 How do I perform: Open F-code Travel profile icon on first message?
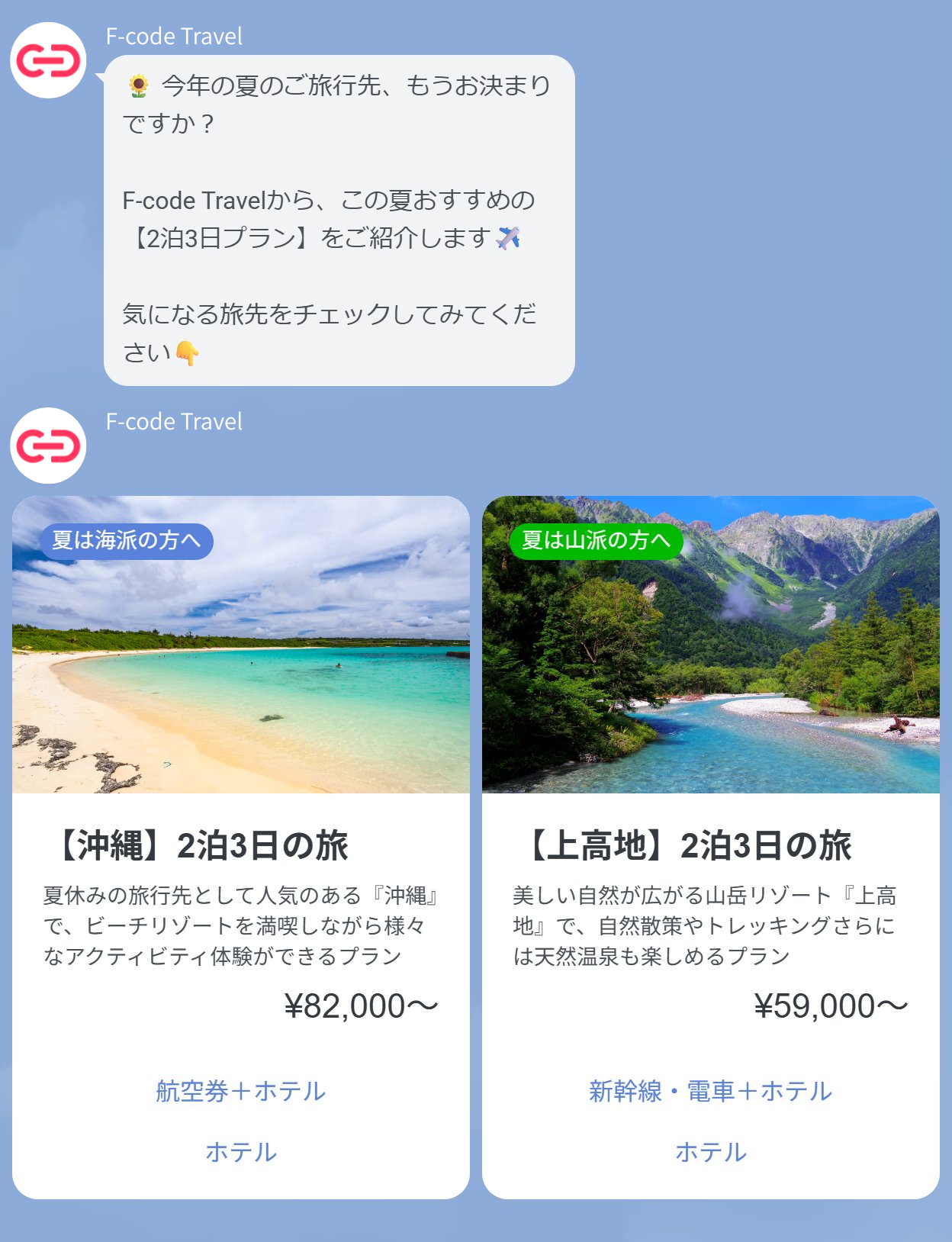[48, 60]
